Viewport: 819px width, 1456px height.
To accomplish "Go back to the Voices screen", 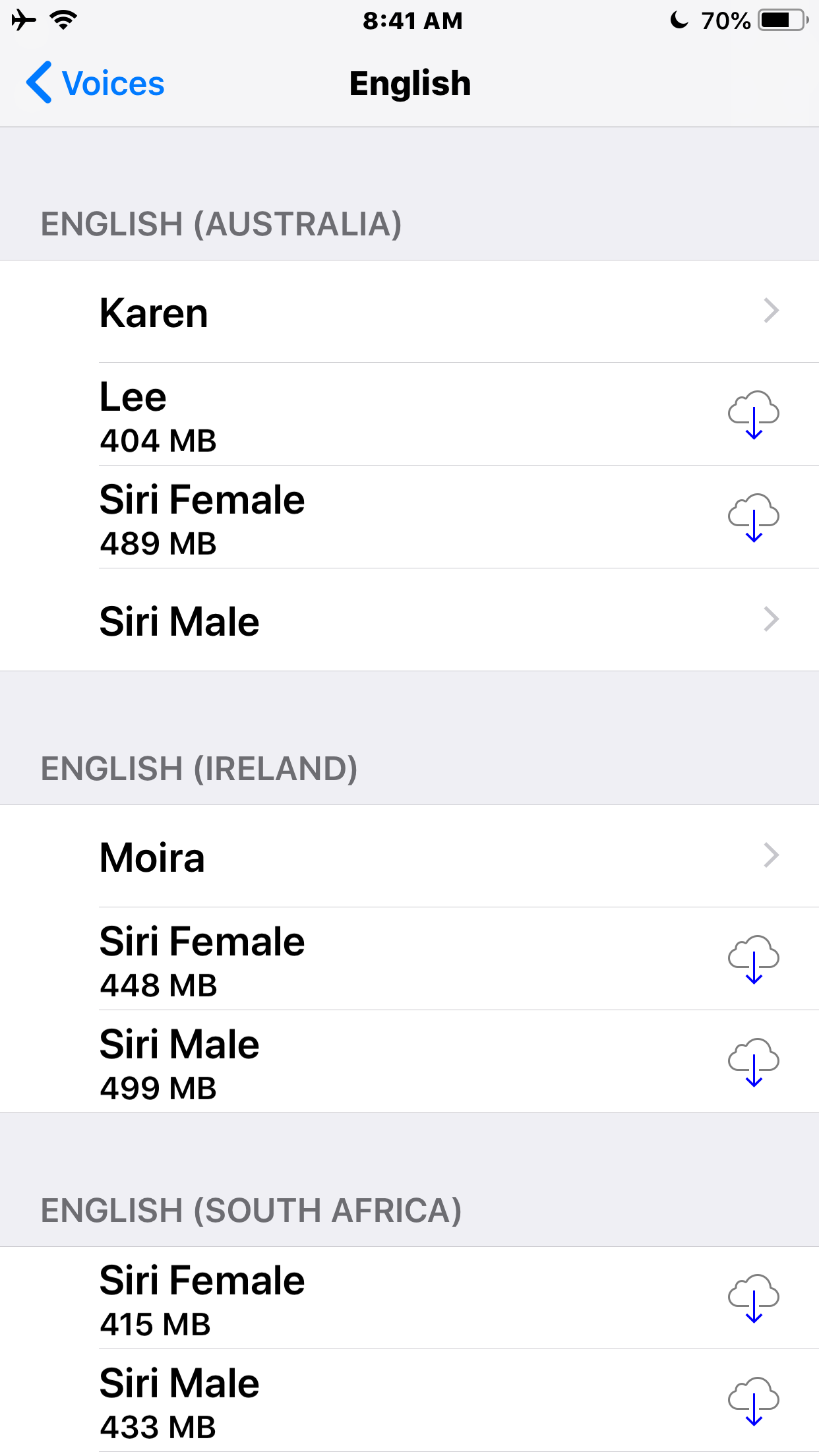I will pos(96,84).
